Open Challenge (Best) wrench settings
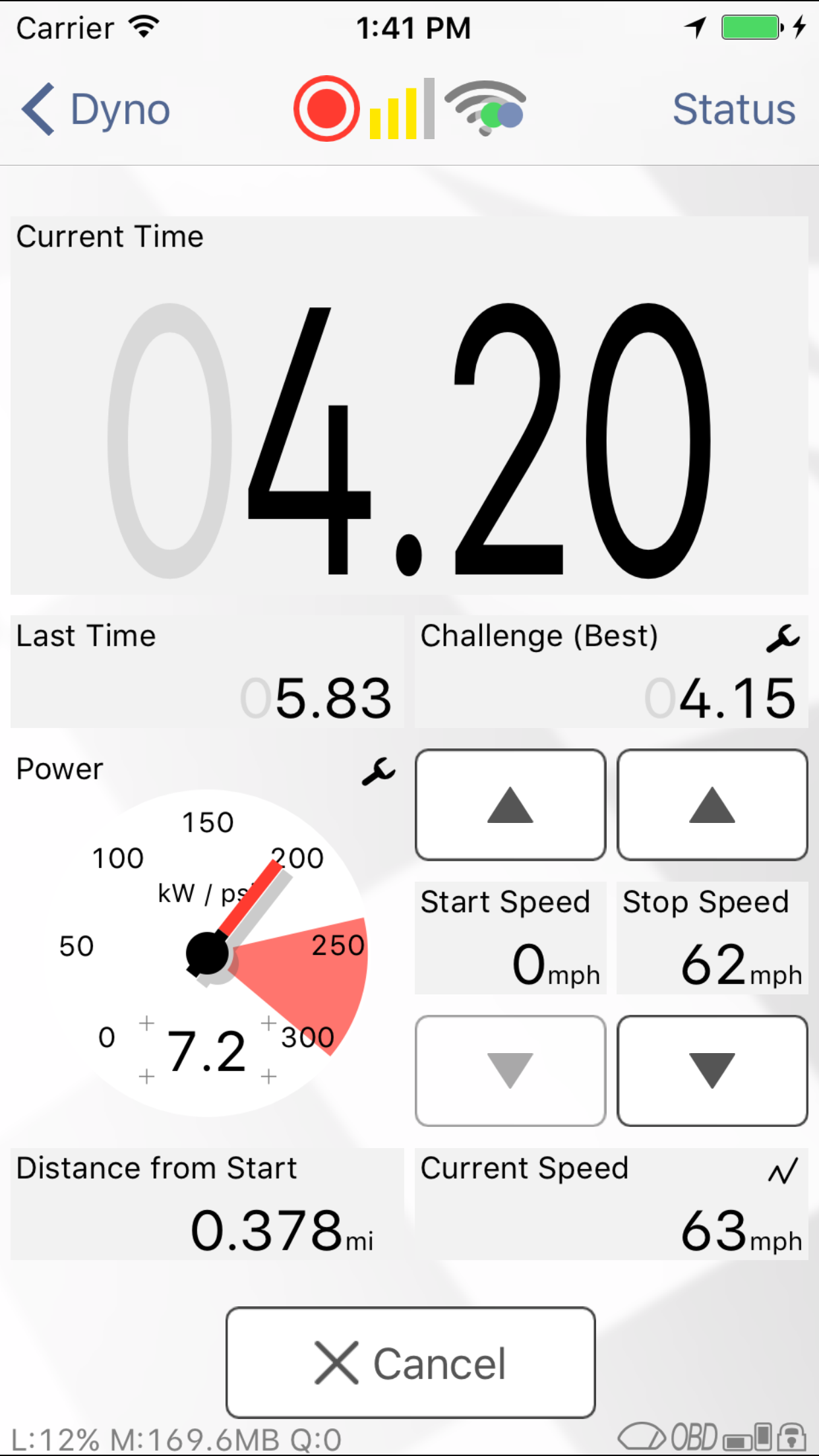Image resolution: width=819 pixels, height=1456 pixels. tap(783, 638)
